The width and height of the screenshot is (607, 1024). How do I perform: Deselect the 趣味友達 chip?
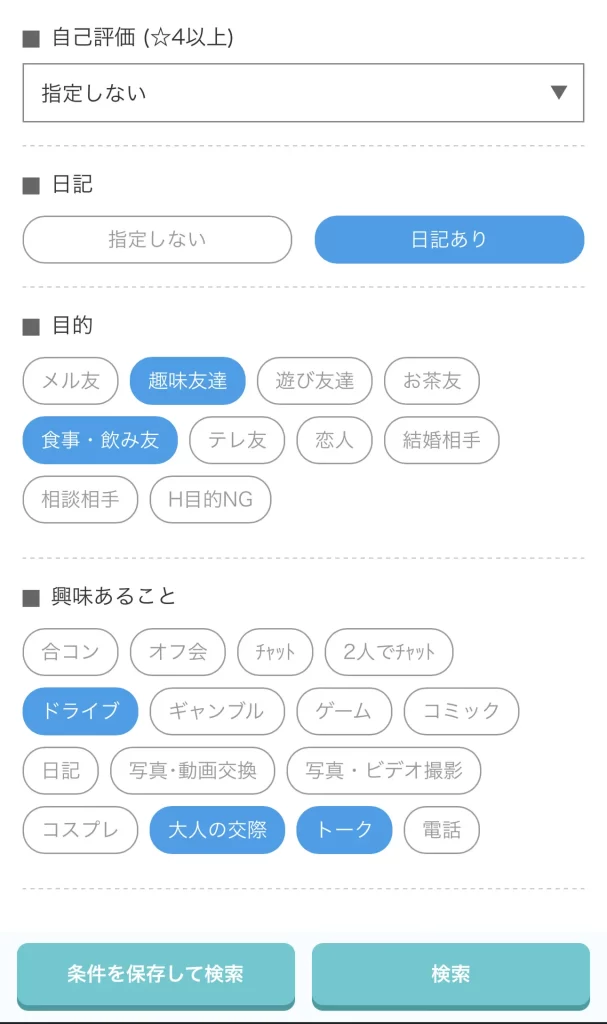187,381
